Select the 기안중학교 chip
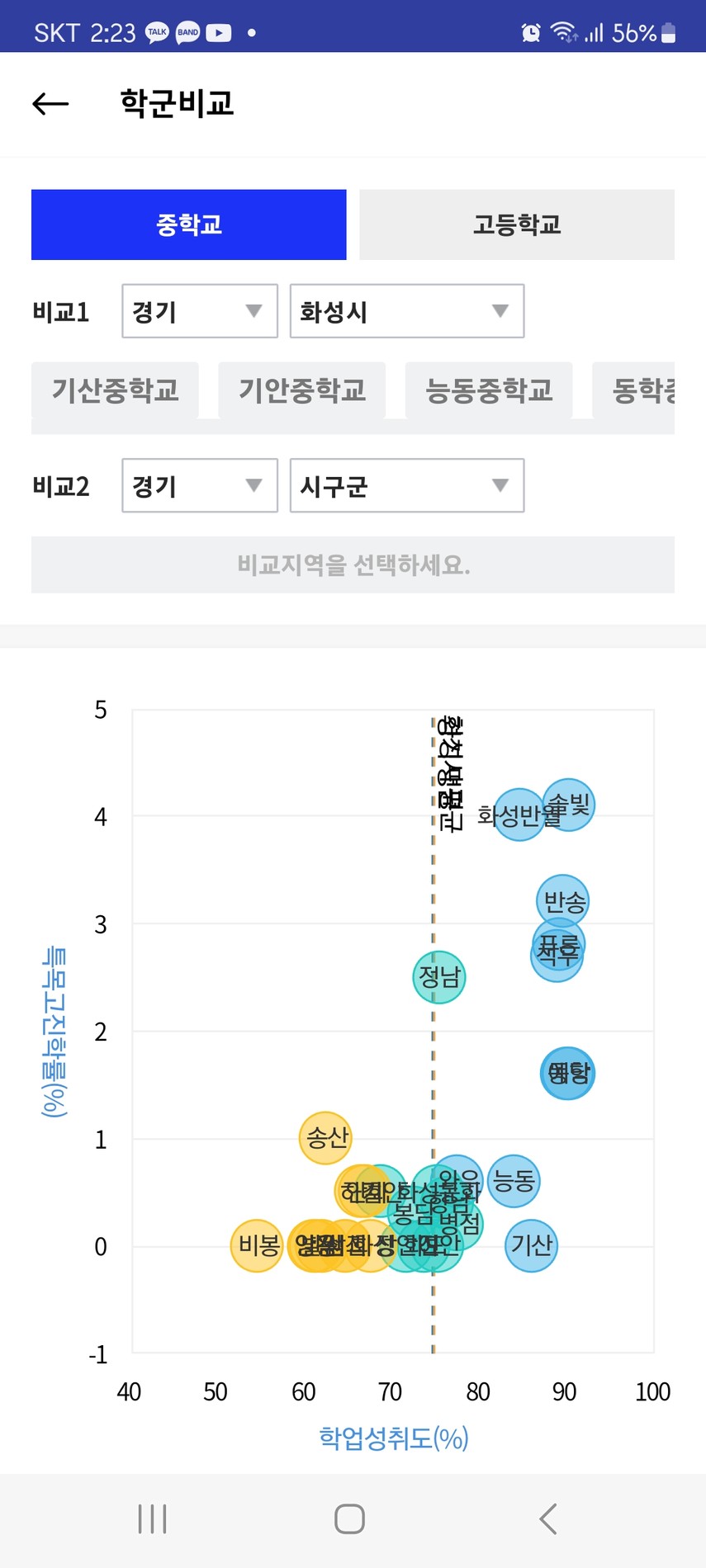 [302, 390]
